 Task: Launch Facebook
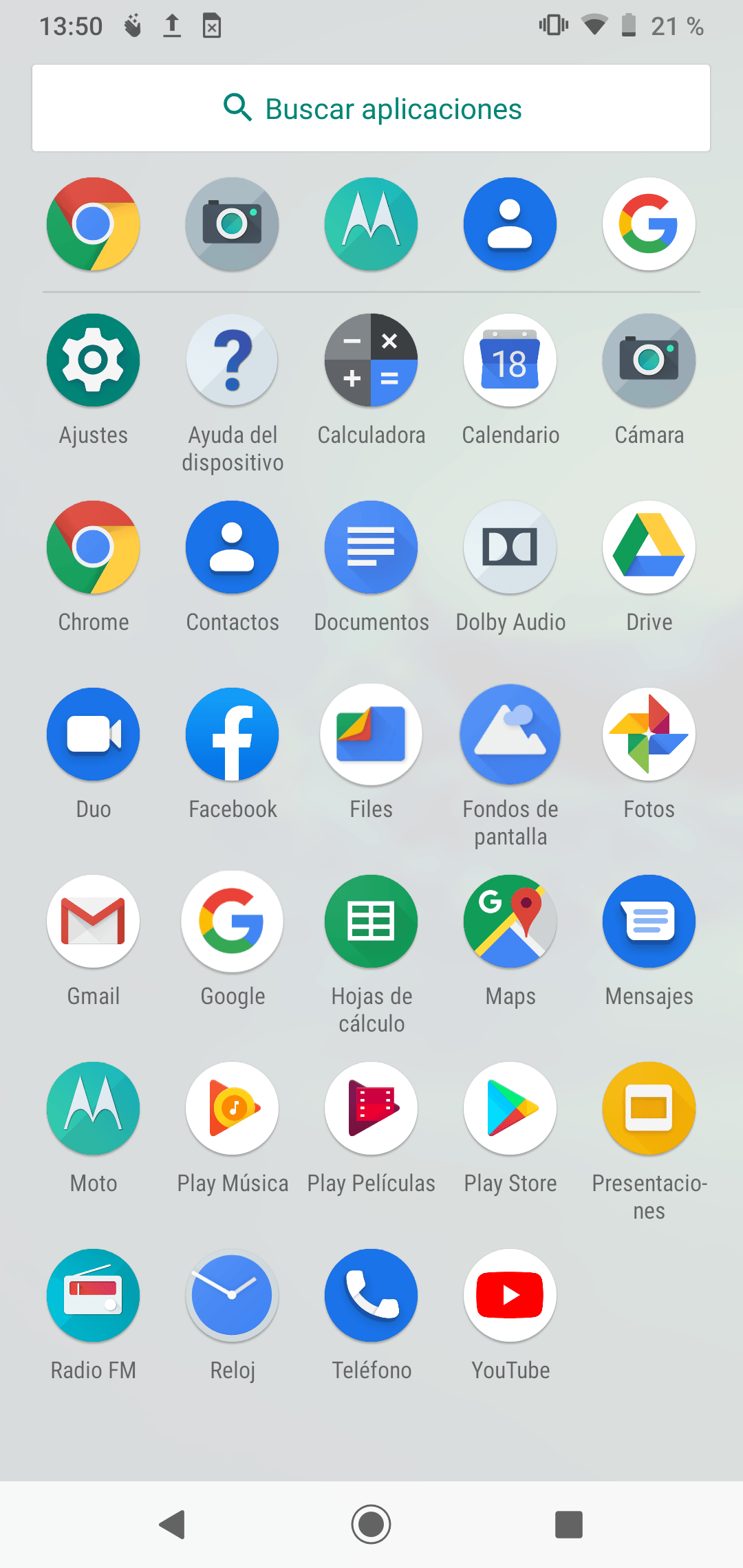pyautogui.click(x=233, y=734)
